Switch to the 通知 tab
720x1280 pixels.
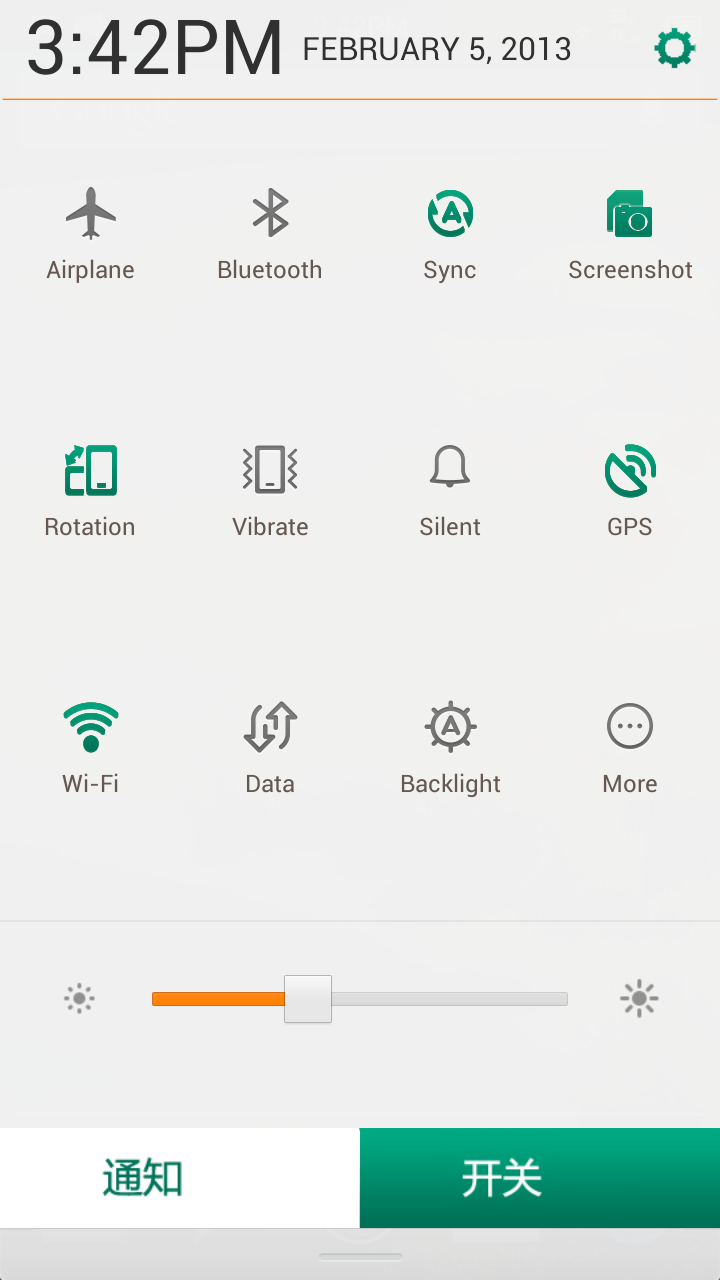[180, 1178]
